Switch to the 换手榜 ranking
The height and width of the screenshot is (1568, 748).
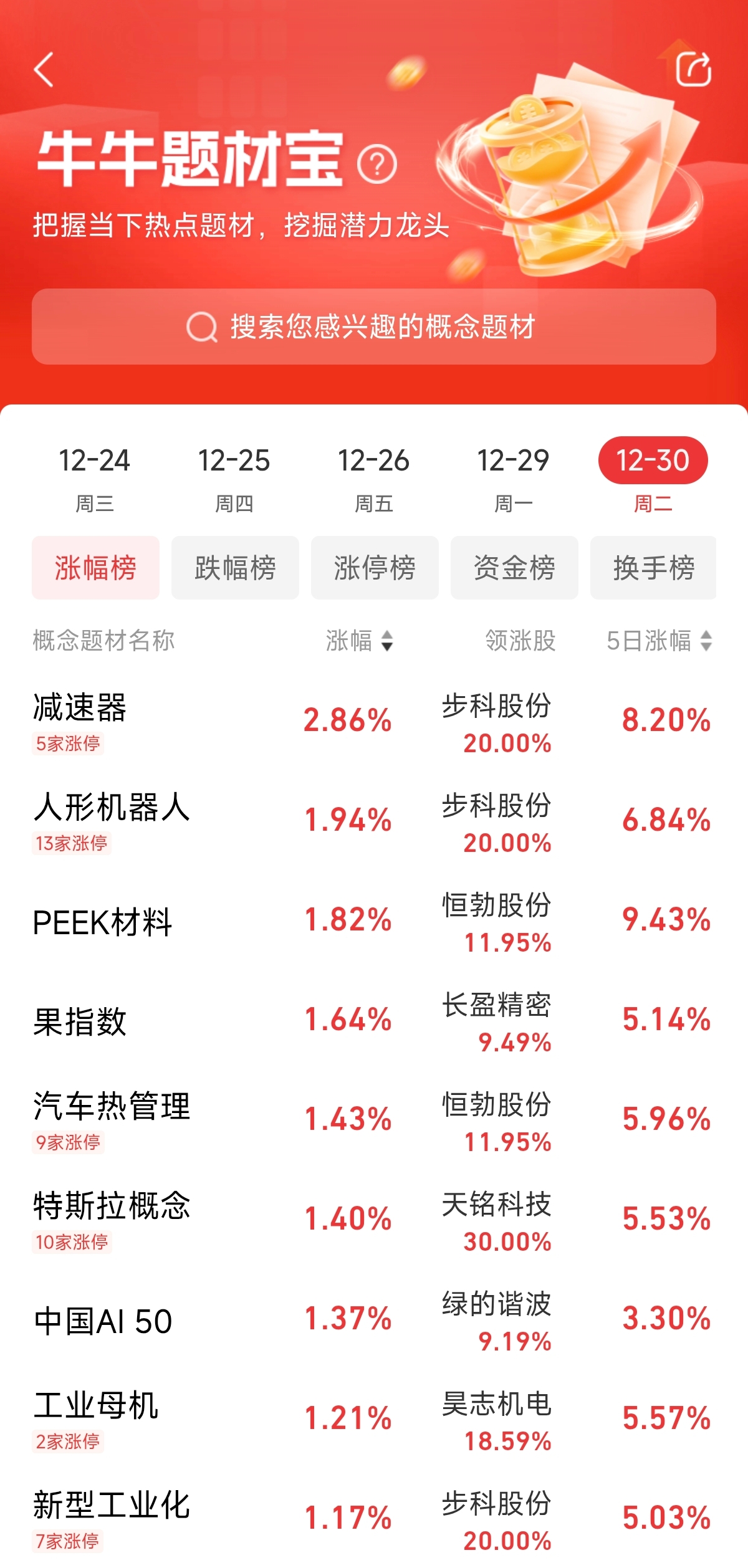(653, 568)
